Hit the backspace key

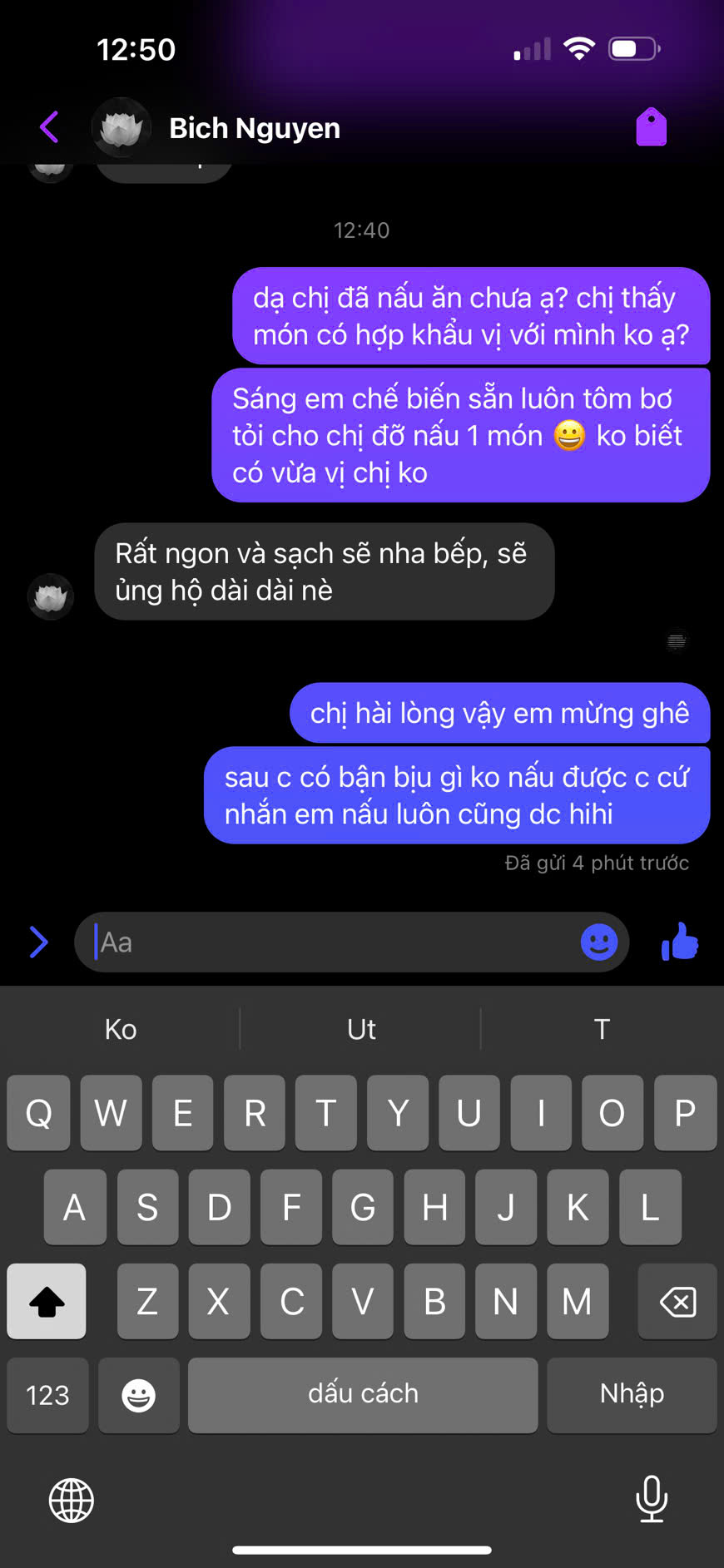677,1301
